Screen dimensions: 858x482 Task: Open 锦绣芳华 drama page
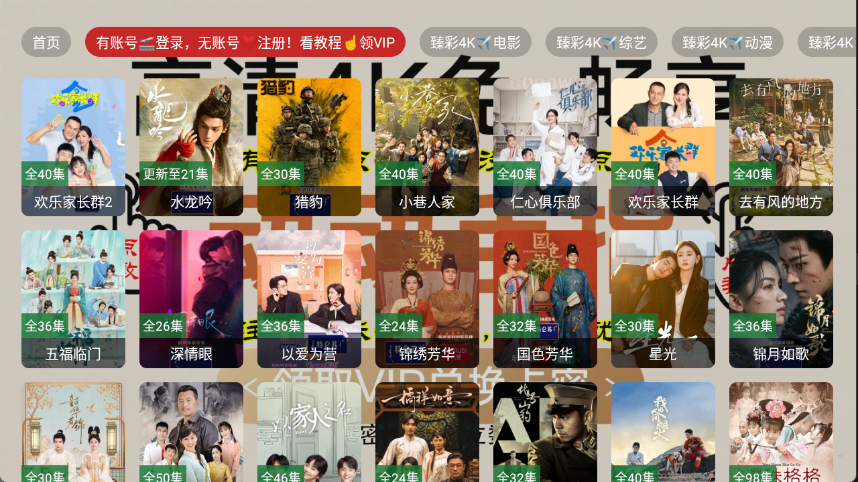coord(427,299)
